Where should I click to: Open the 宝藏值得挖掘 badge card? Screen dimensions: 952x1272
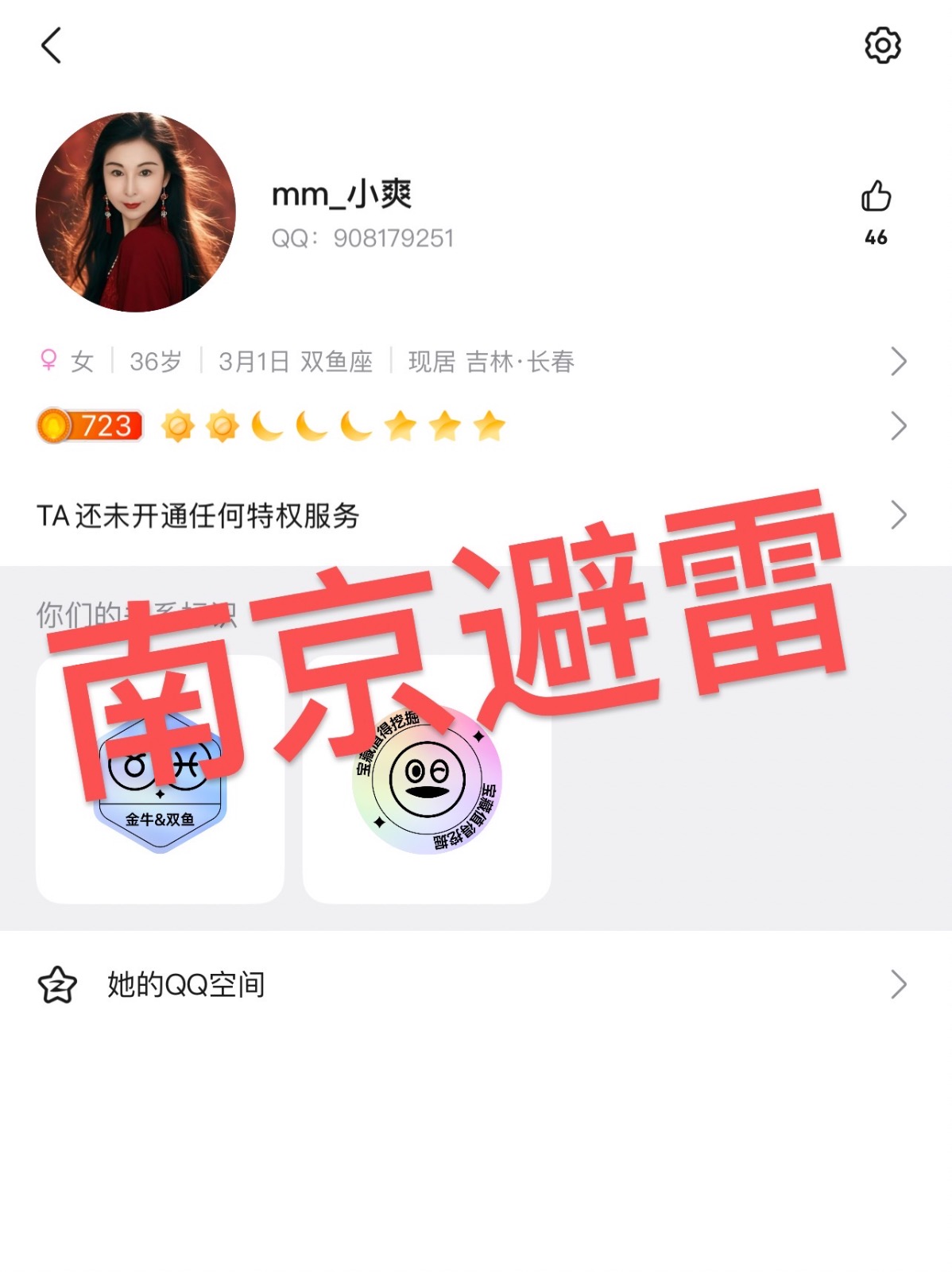(x=427, y=780)
